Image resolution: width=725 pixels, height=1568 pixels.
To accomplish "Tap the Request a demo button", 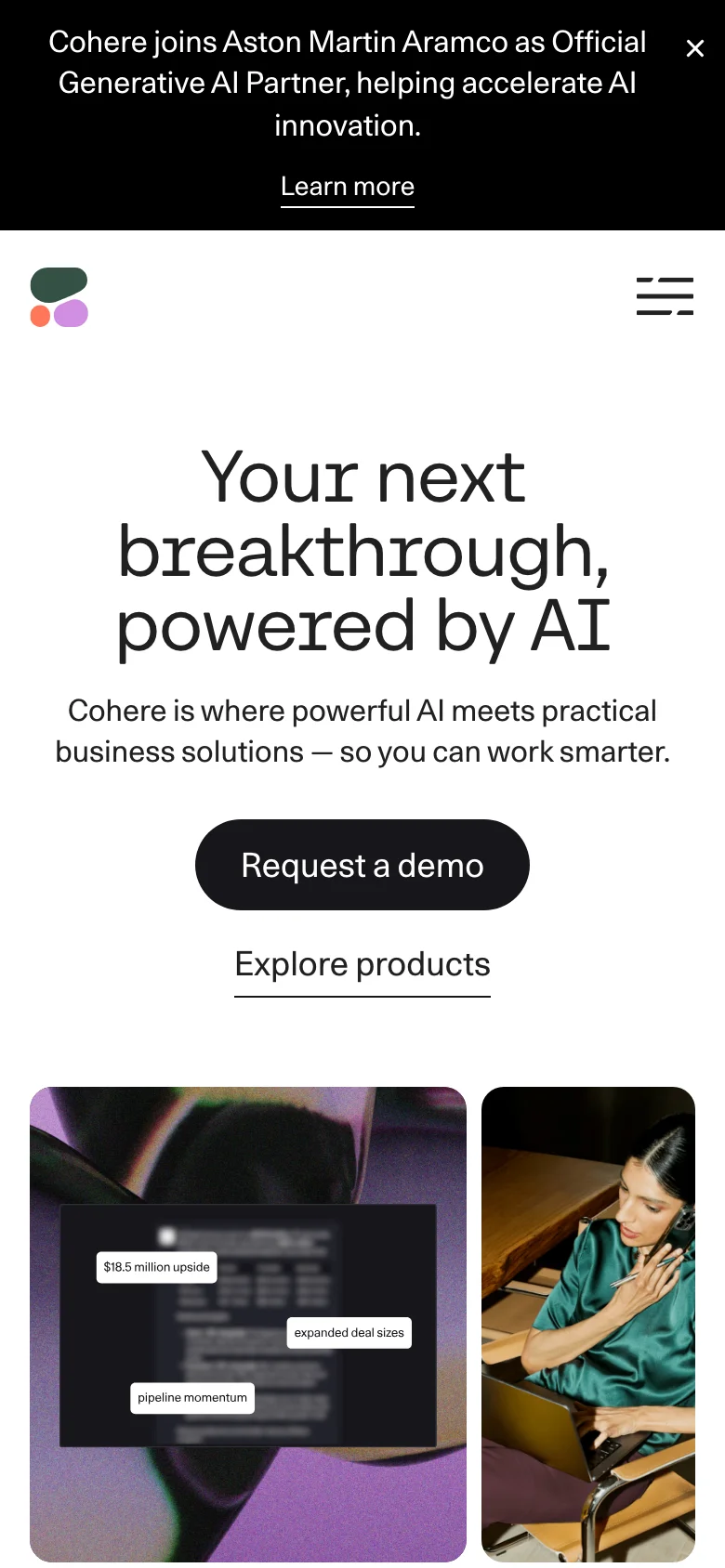I will (x=362, y=865).
